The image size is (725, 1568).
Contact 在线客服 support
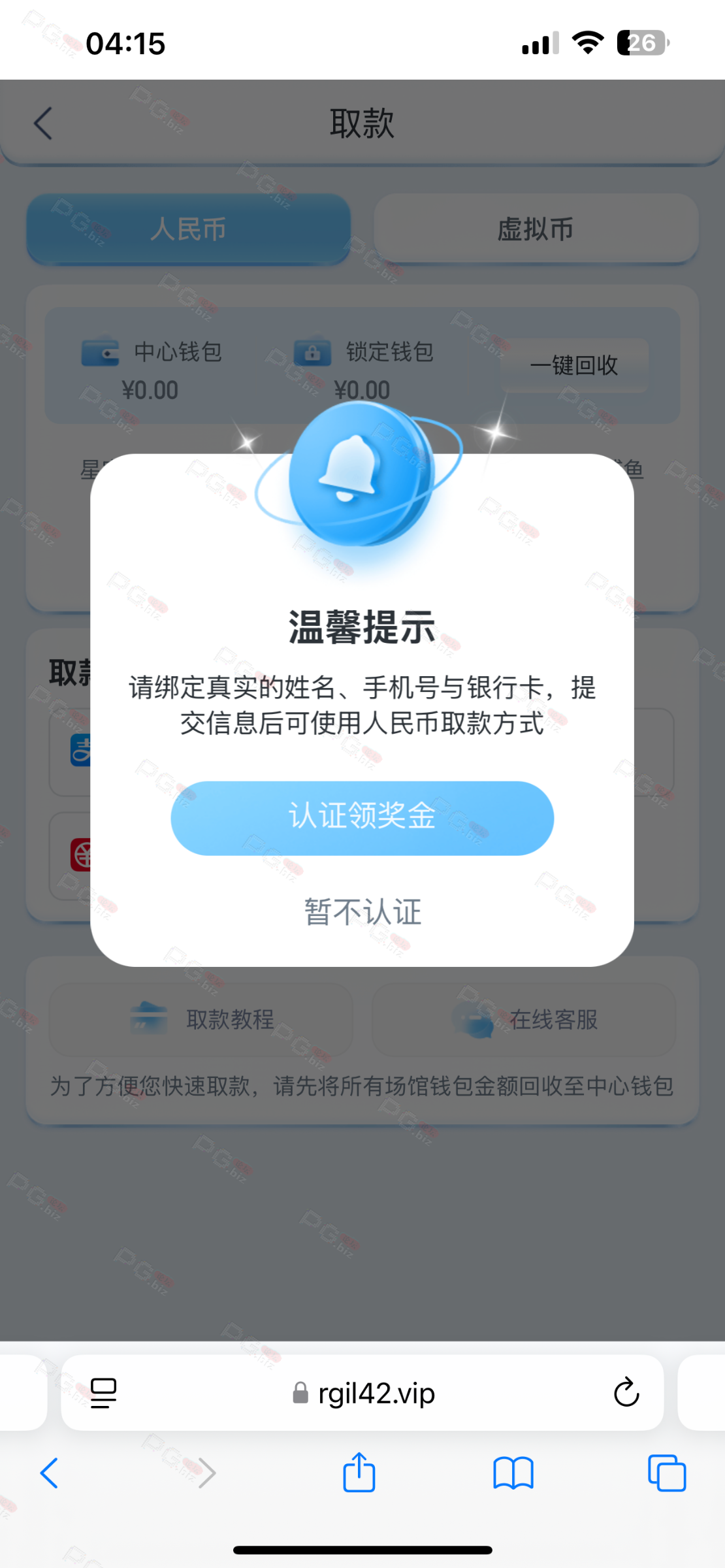click(x=524, y=1019)
